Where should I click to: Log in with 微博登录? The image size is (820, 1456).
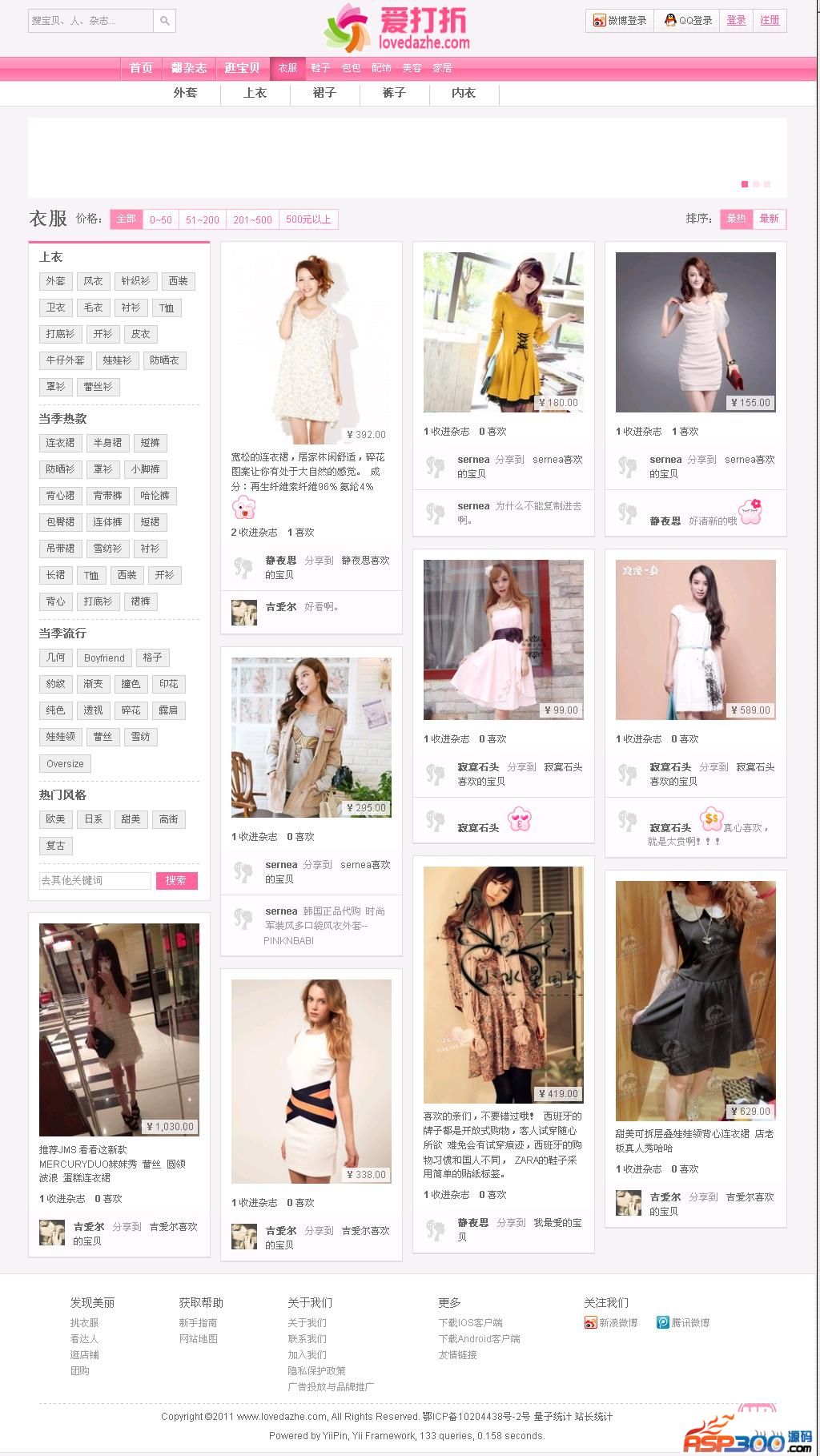click(x=620, y=21)
